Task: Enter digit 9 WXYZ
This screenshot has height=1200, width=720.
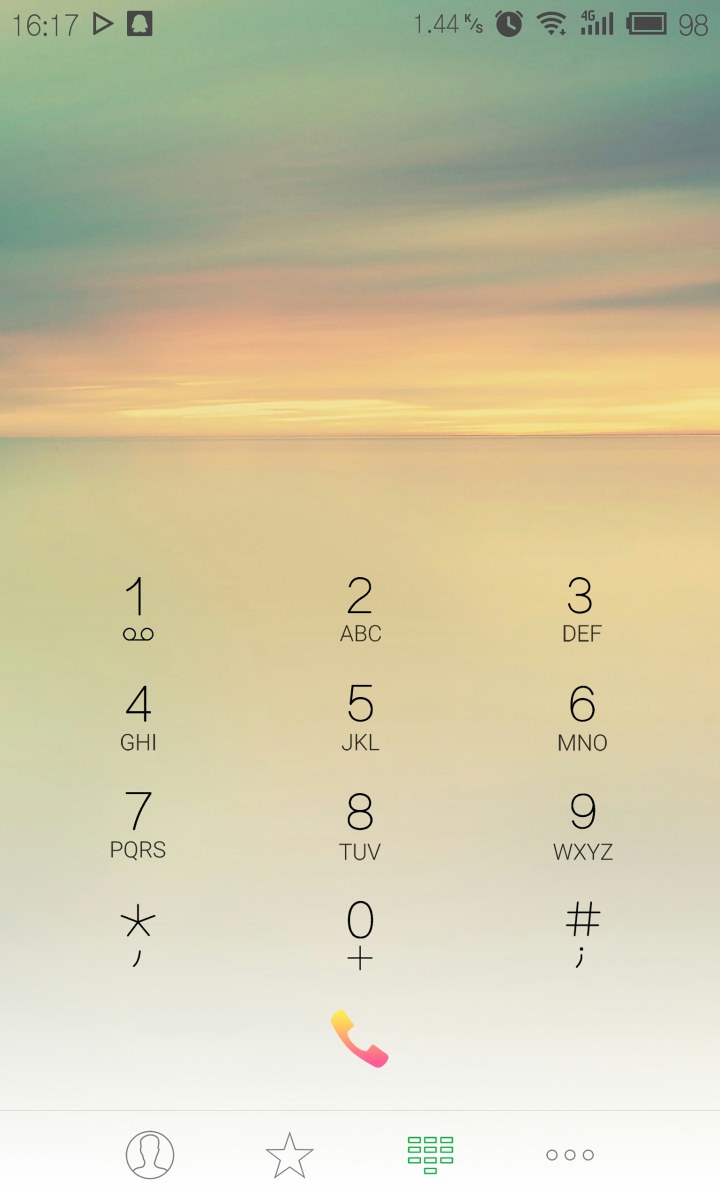Action: point(582,825)
